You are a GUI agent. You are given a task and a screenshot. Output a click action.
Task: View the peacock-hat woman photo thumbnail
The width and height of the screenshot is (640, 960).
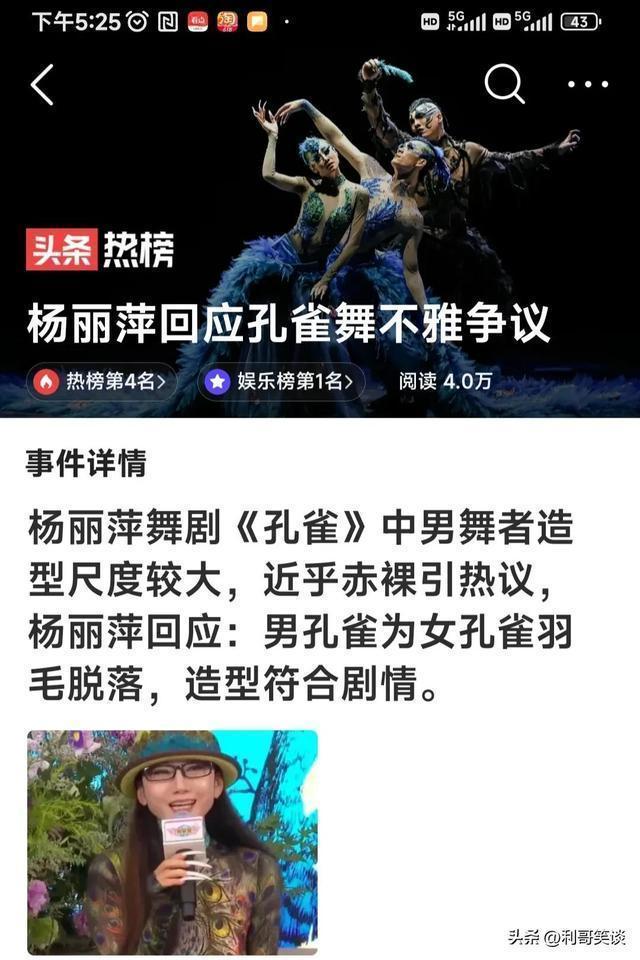172,841
